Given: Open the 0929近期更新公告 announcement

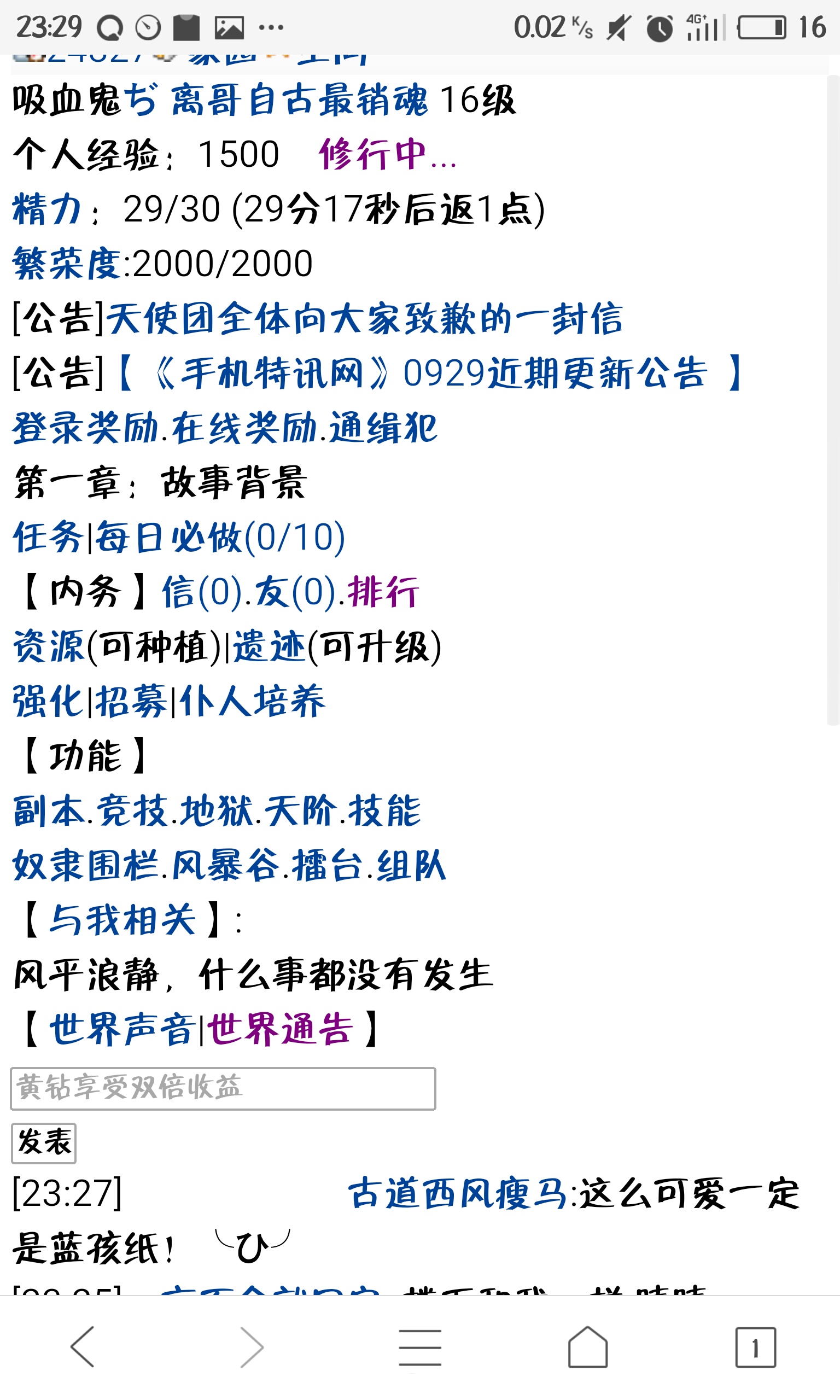Looking at the screenshot, I should [430, 374].
